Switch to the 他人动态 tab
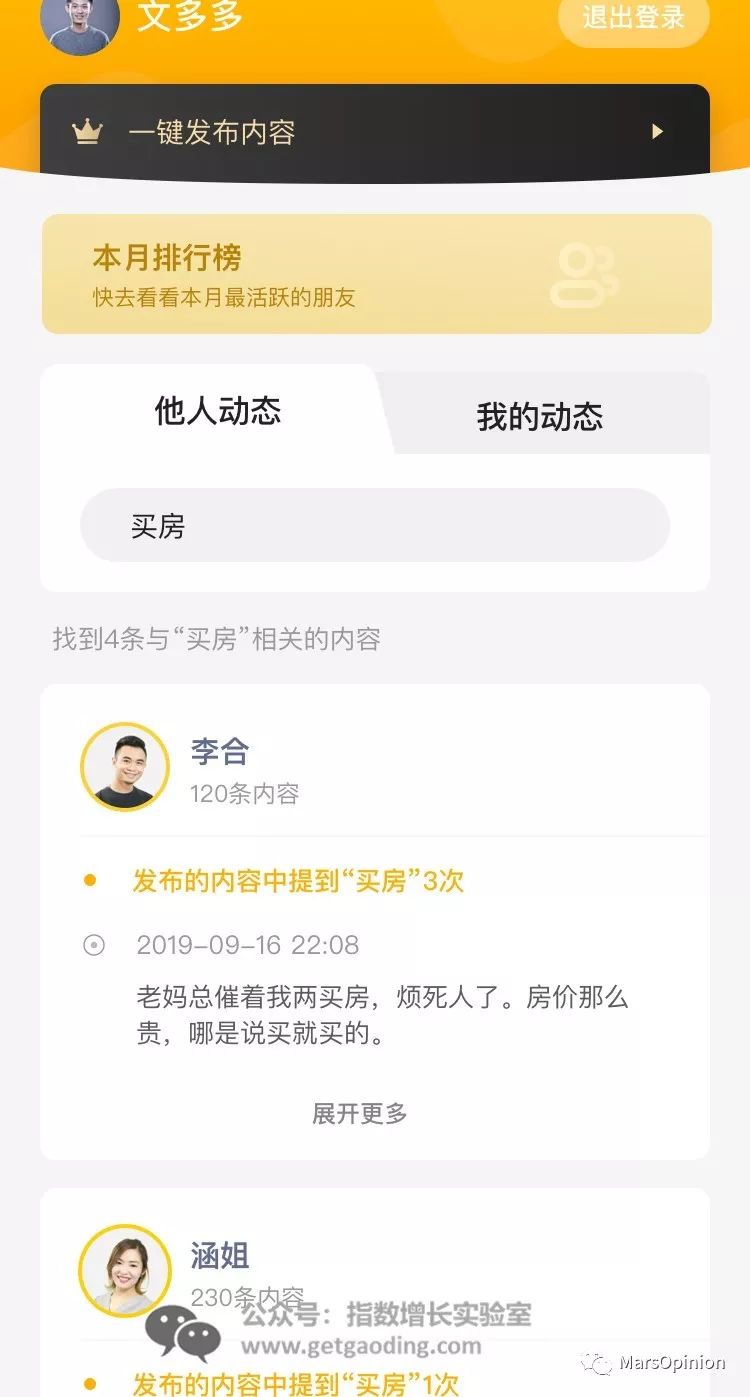The width and height of the screenshot is (750, 1397). click(217, 411)
